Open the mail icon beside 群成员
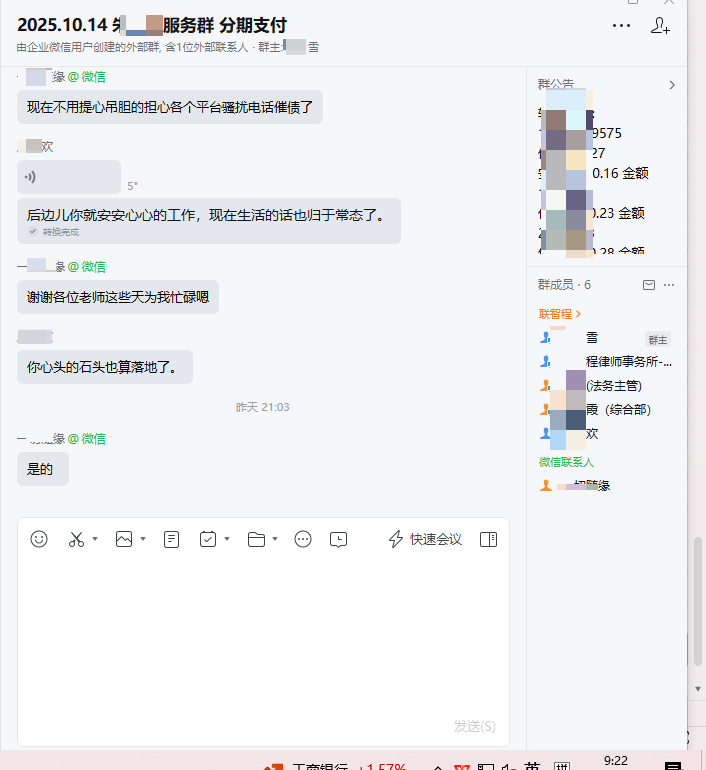 click(x=649, y=285)
